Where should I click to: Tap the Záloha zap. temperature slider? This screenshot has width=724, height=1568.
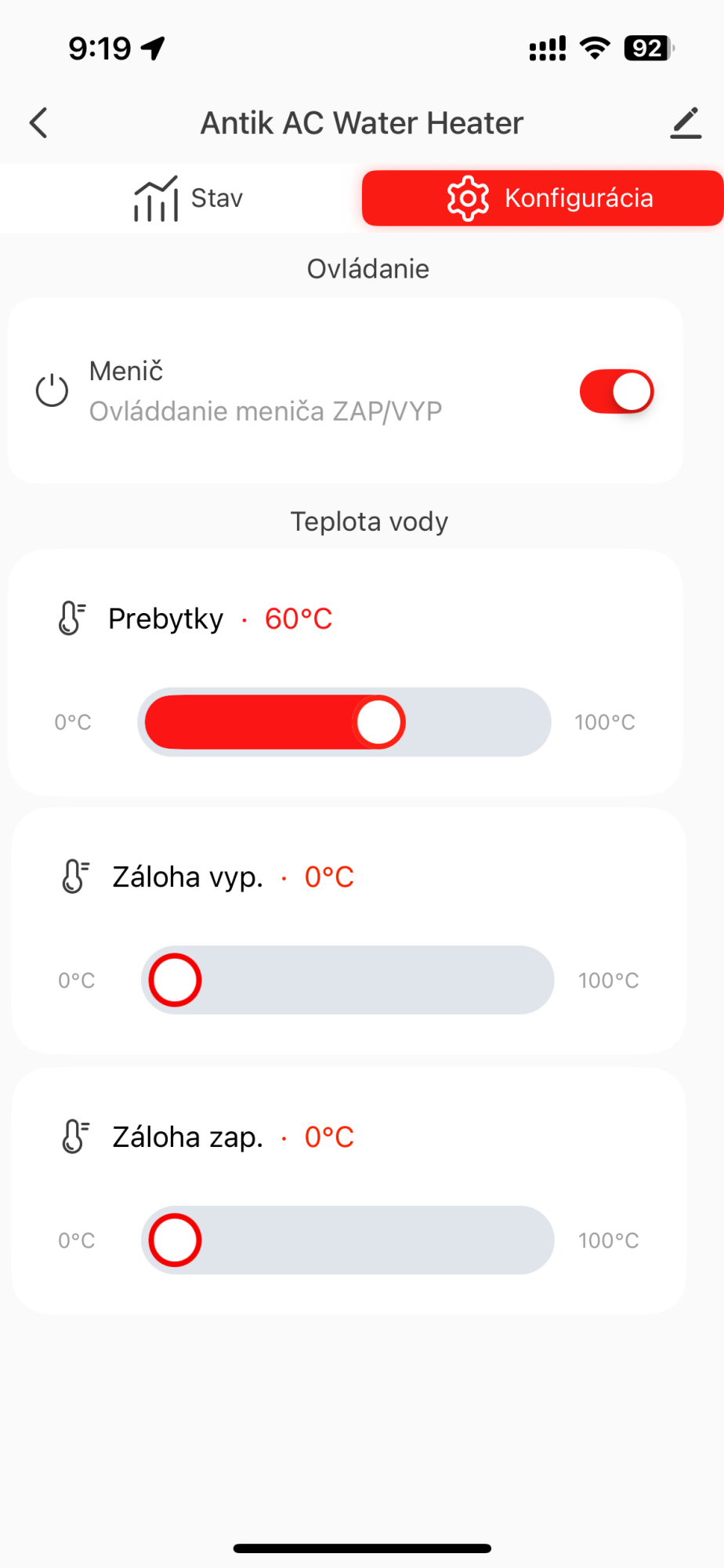point(347,1240)
